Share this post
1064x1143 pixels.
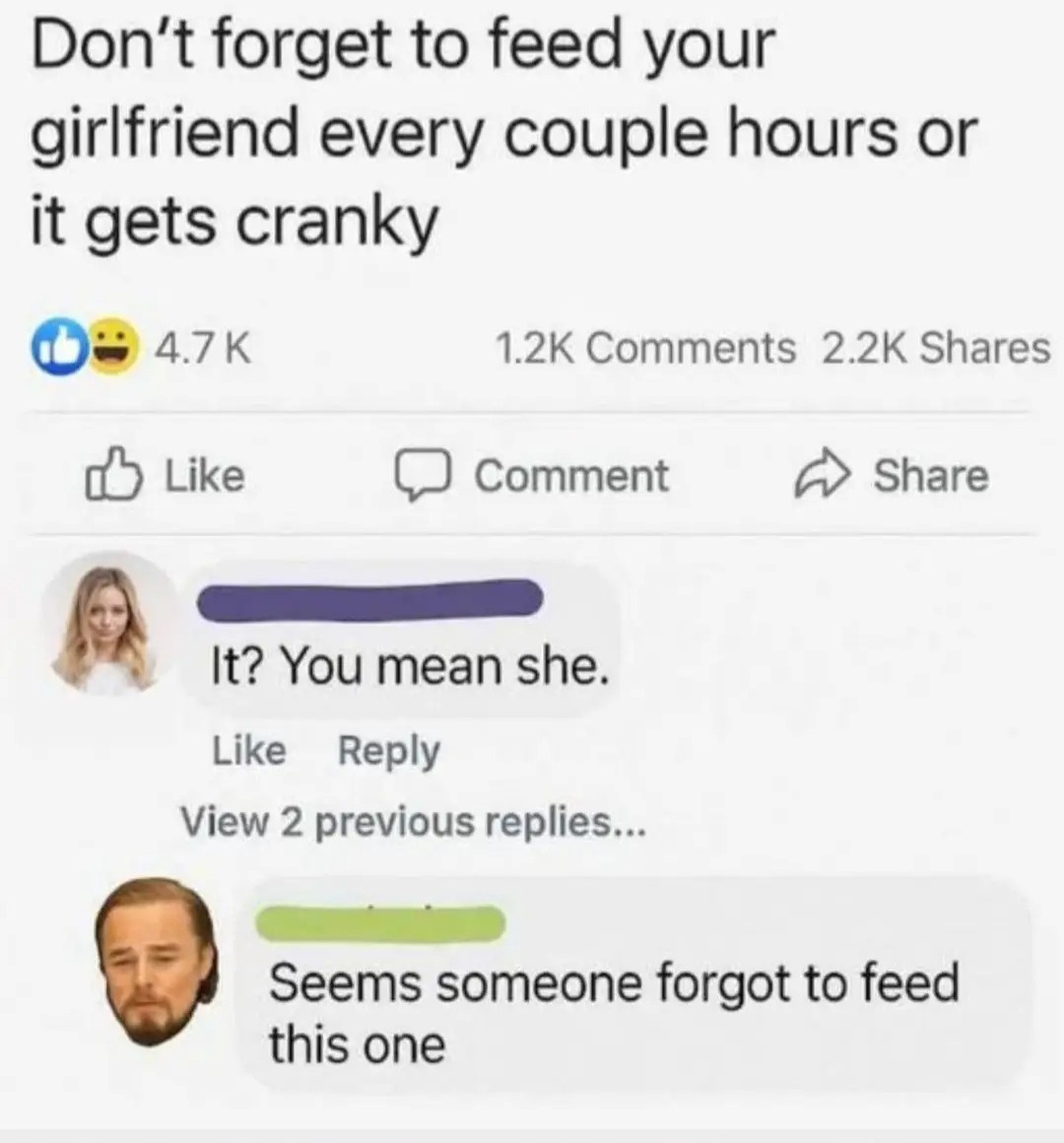[x=893, y=476]
